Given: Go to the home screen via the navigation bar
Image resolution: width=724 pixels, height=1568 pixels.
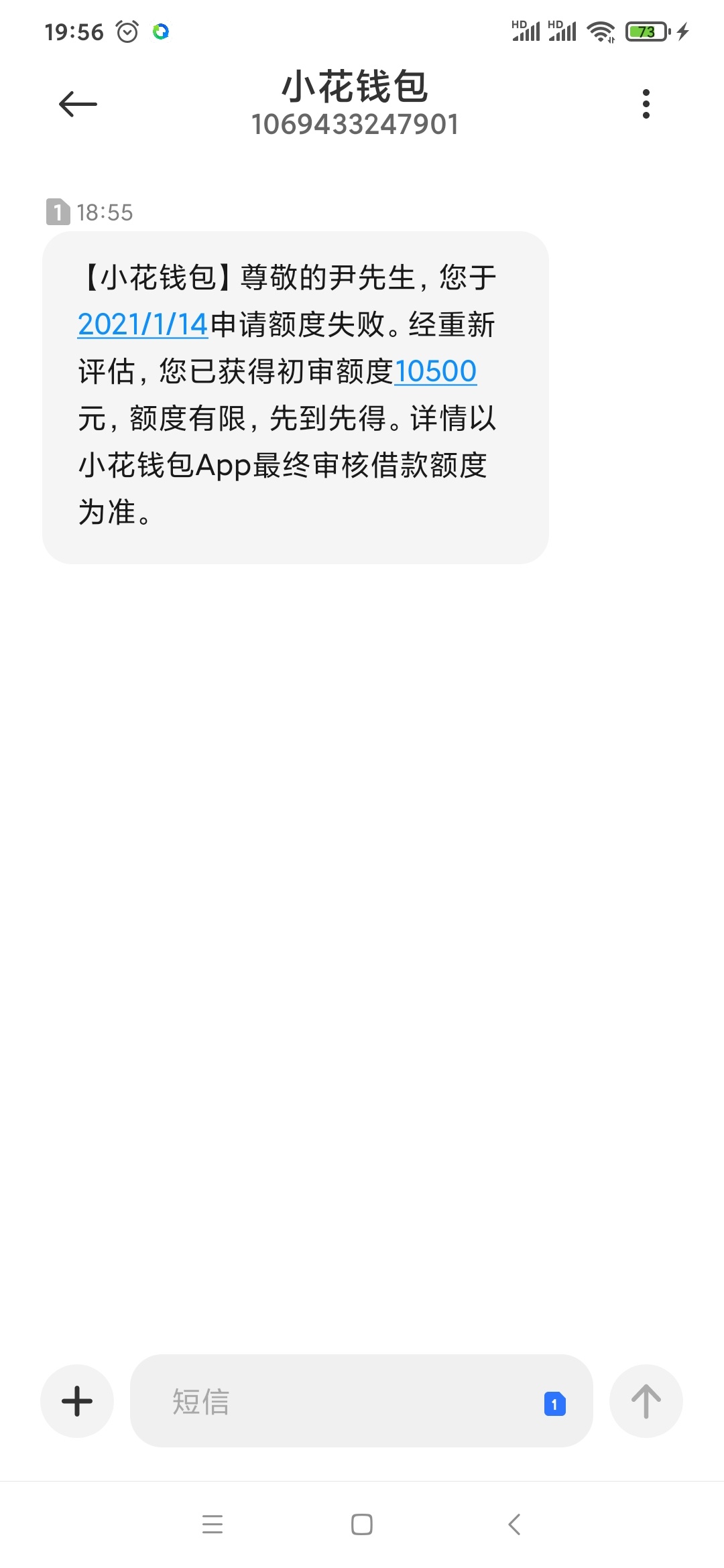Looking at the screenshot, I should 362,1524.
